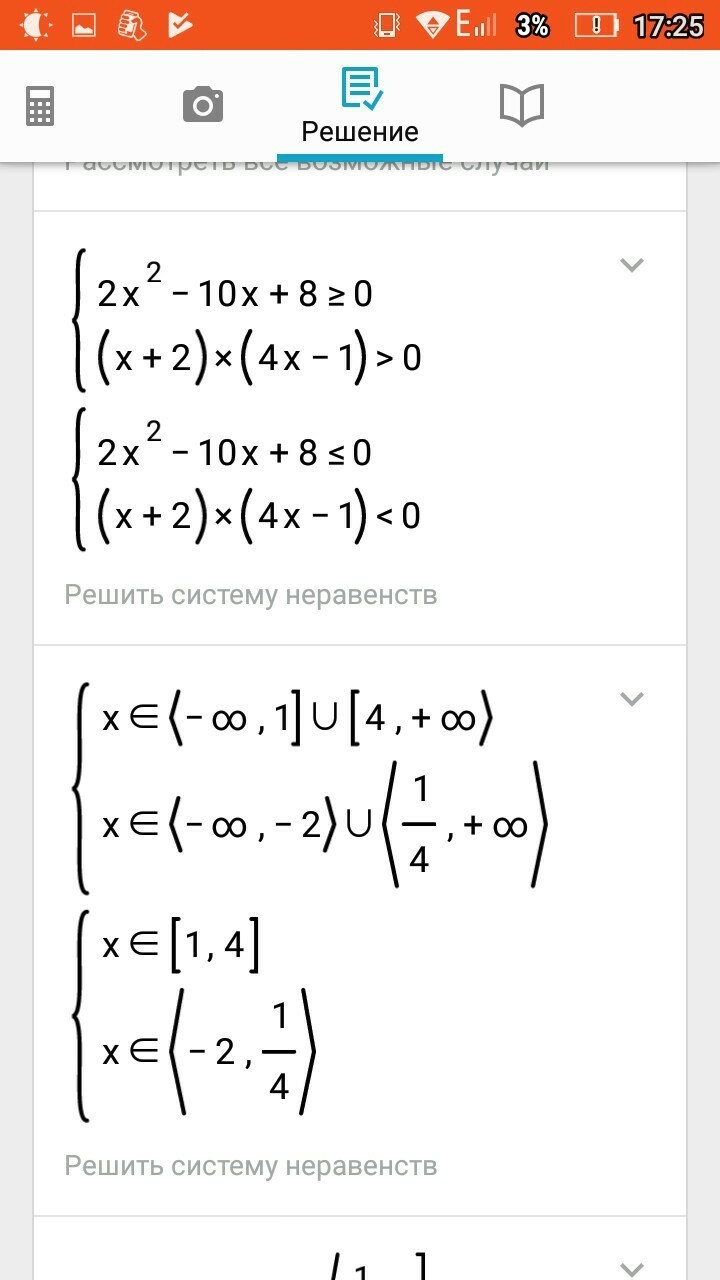Open the camera tab

[202, 105]
